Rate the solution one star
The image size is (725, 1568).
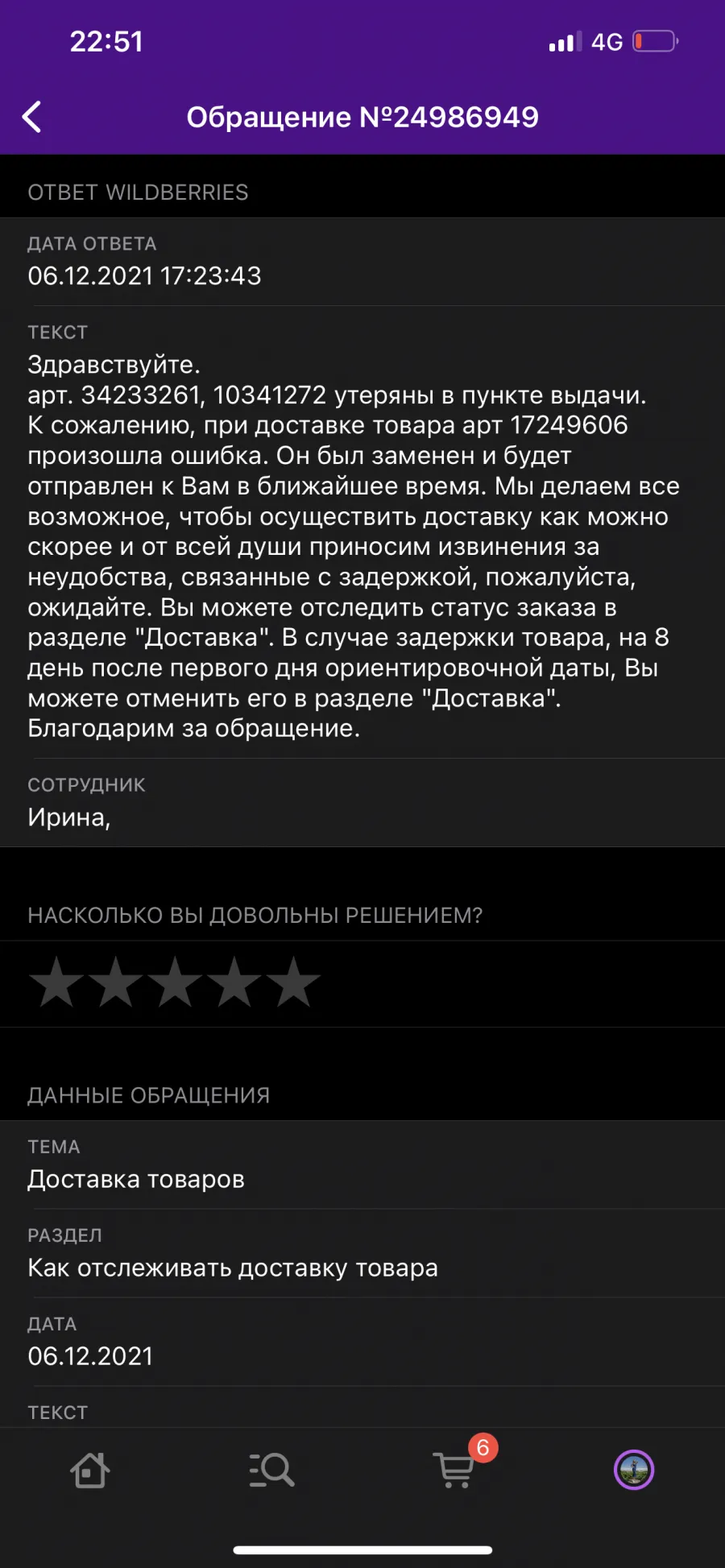[x=56, y=982]
